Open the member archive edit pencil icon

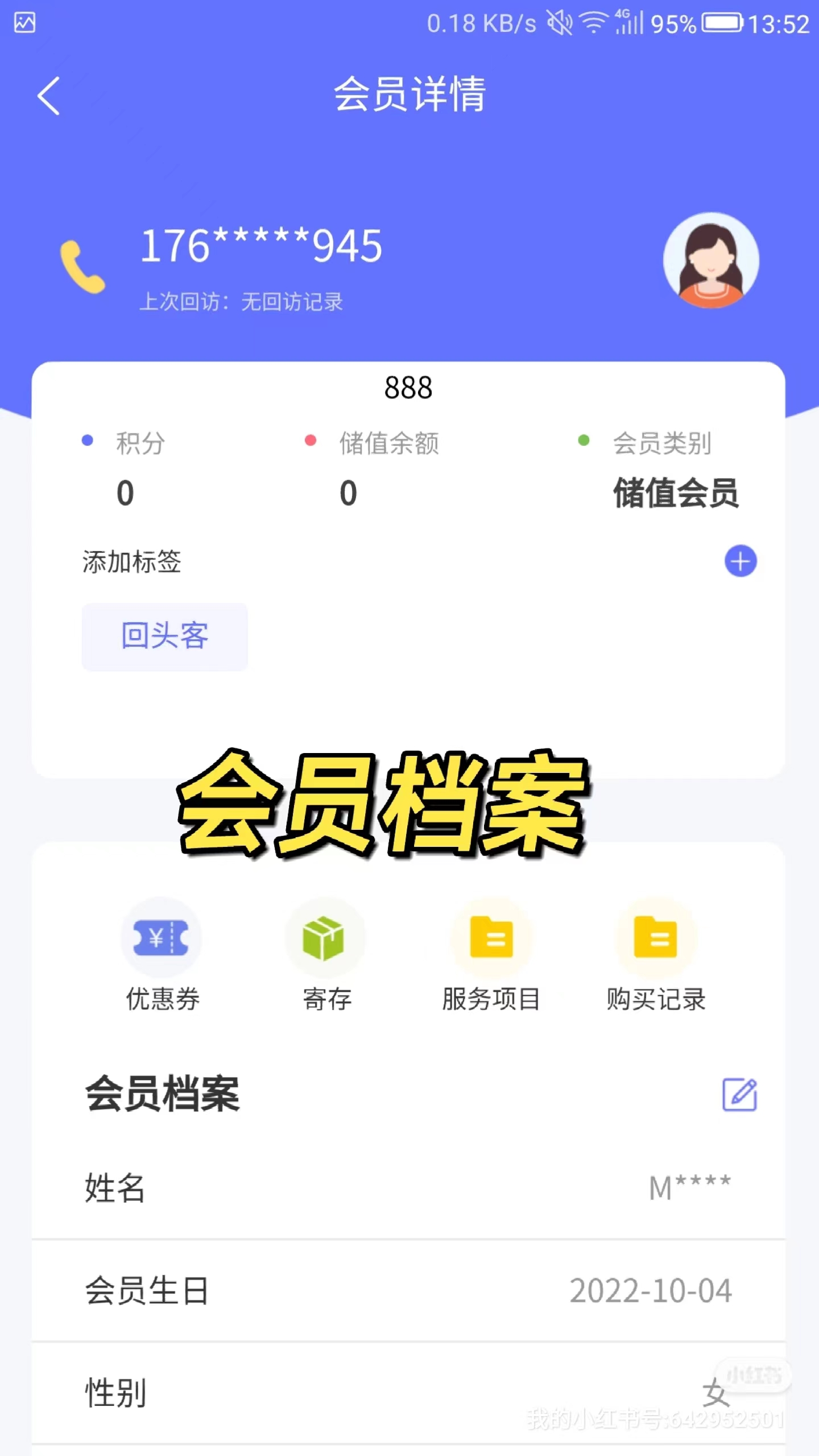(x=739, y=1095)
